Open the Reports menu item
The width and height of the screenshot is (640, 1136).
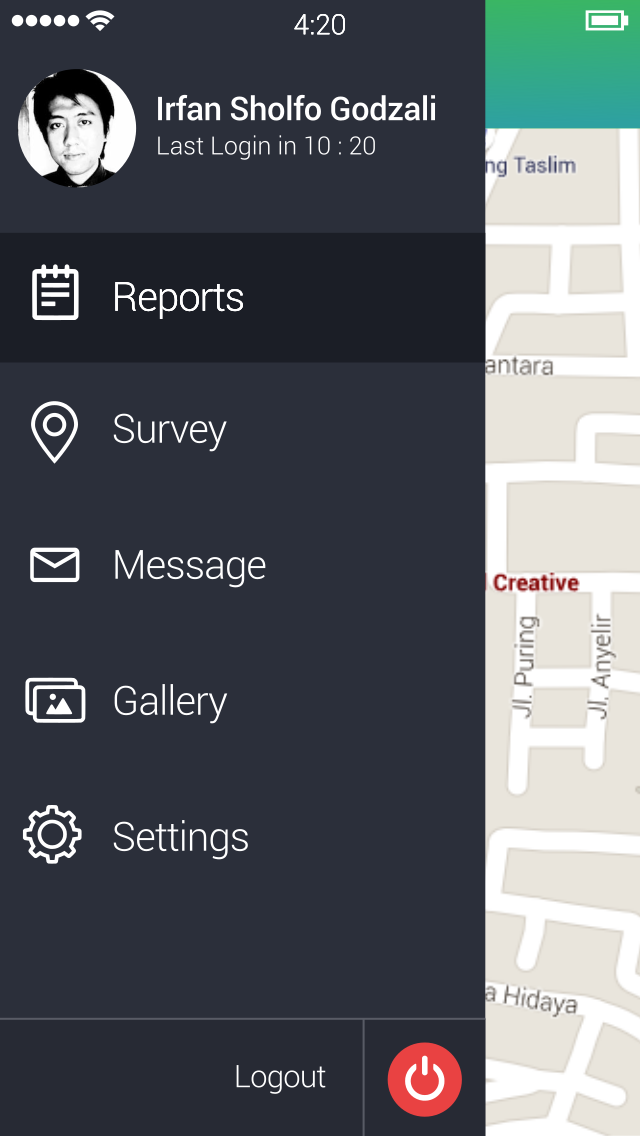(x=178, y=297)
